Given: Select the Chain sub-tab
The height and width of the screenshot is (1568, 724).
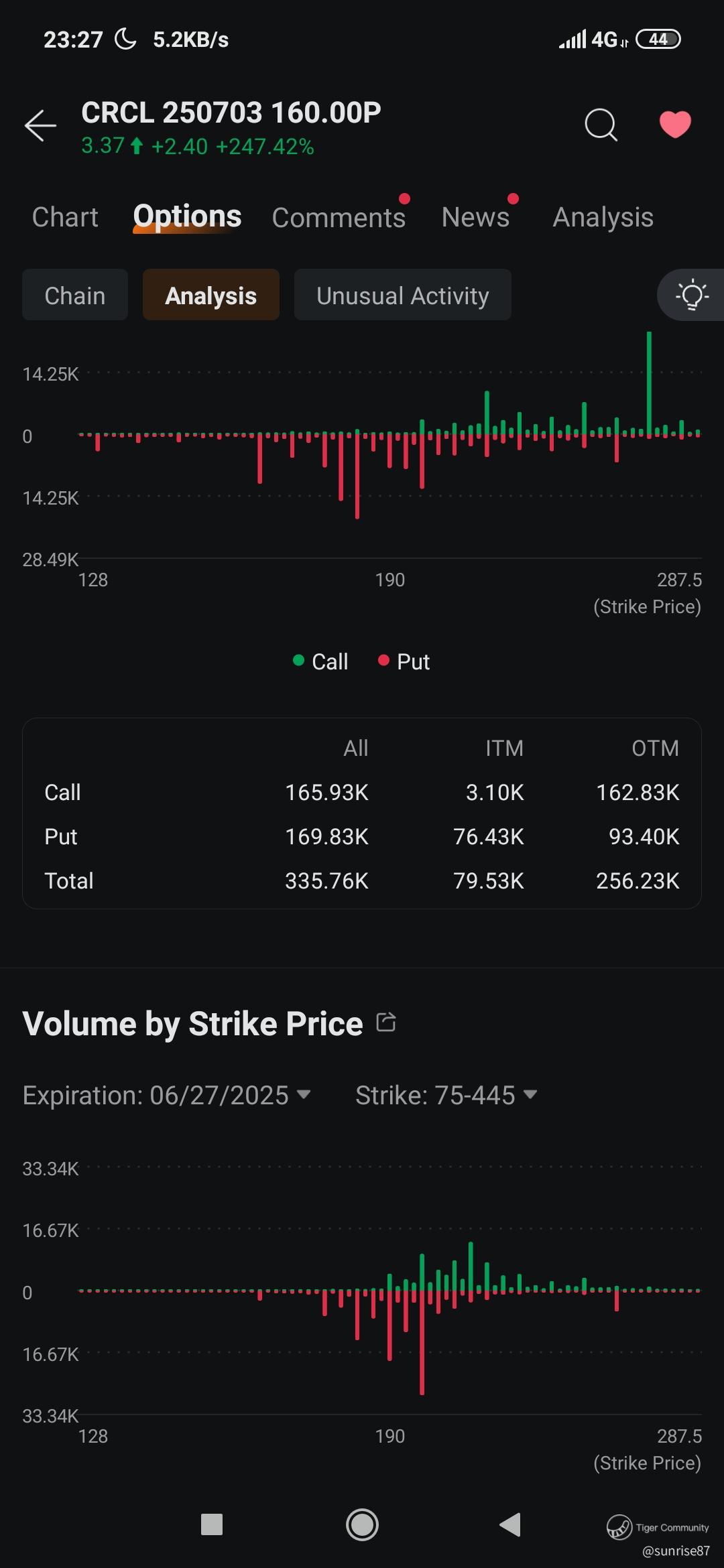Looking at the screenshot, I should [75, 296].
